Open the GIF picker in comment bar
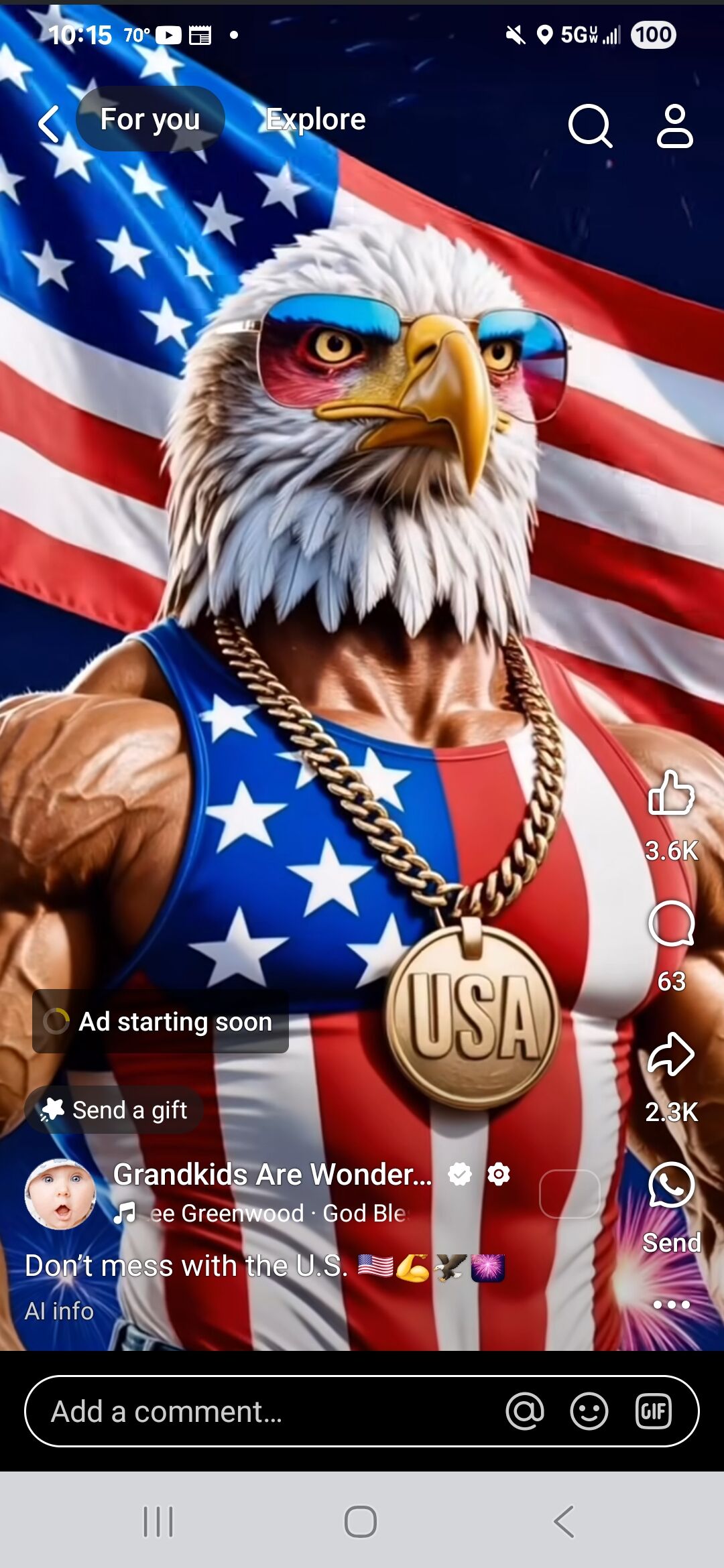 pyautogui.click(x=654, y=1411)
